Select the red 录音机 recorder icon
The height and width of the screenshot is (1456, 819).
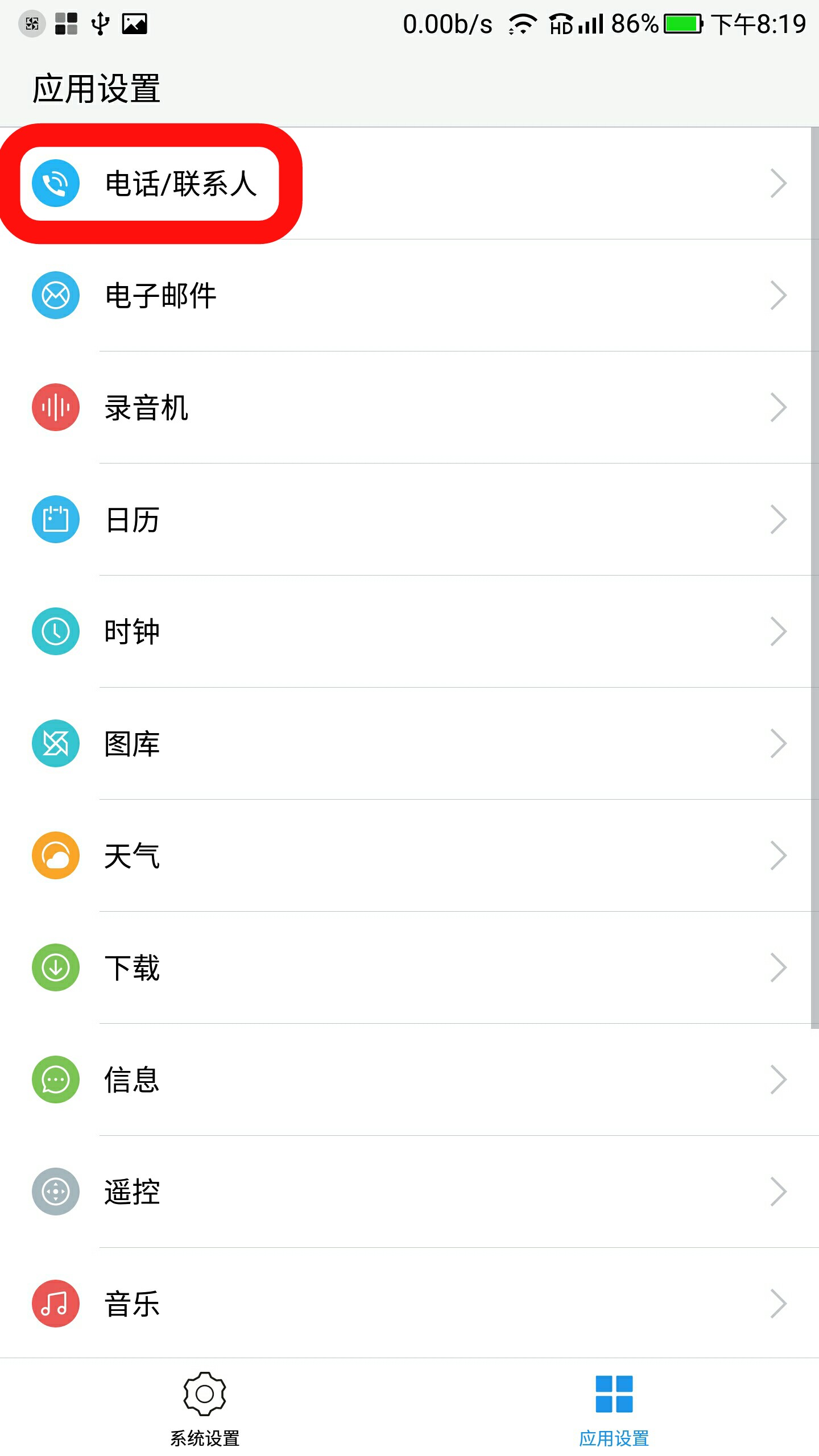tap(55, 406)
